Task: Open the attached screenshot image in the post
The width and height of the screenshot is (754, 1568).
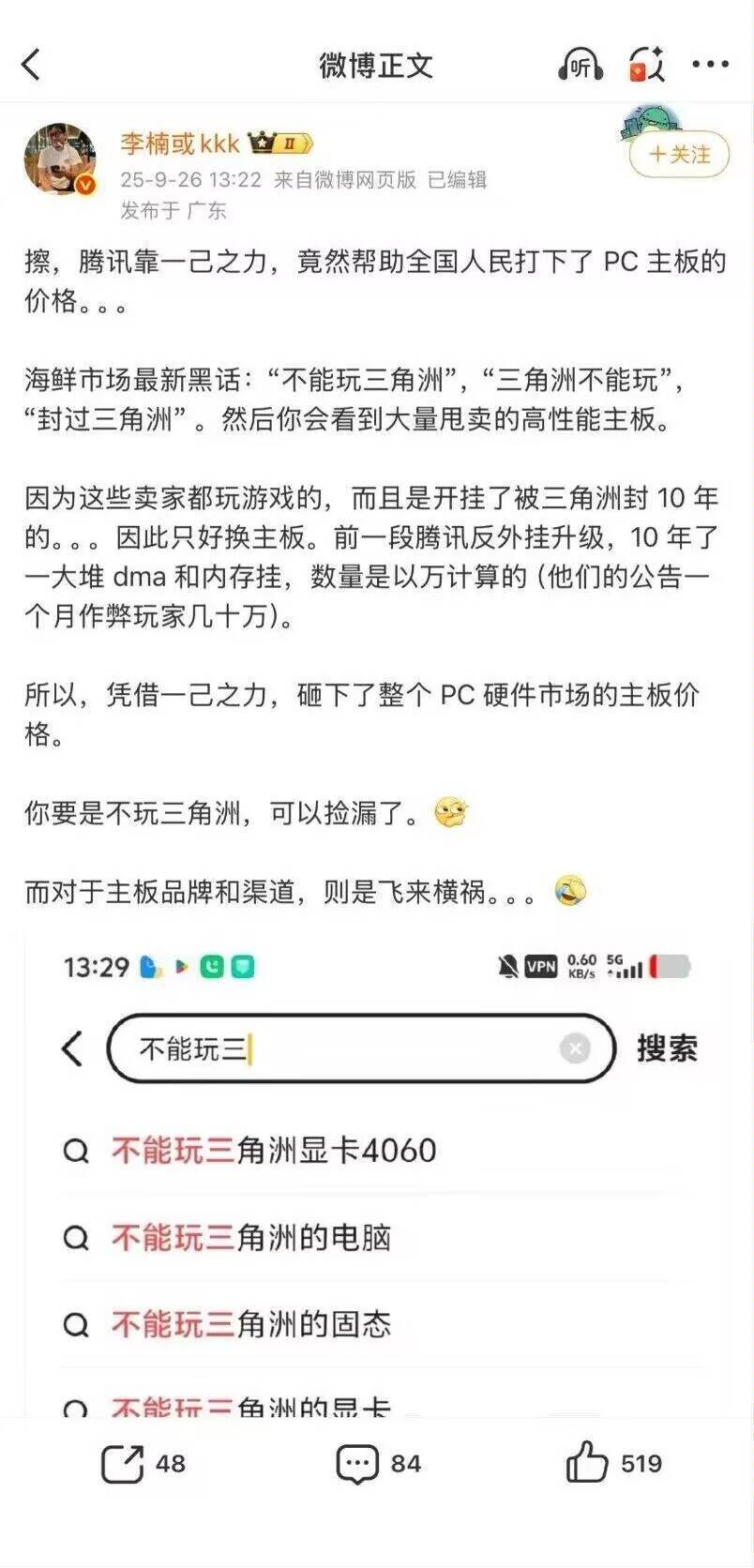Action: pos(376,1172)
